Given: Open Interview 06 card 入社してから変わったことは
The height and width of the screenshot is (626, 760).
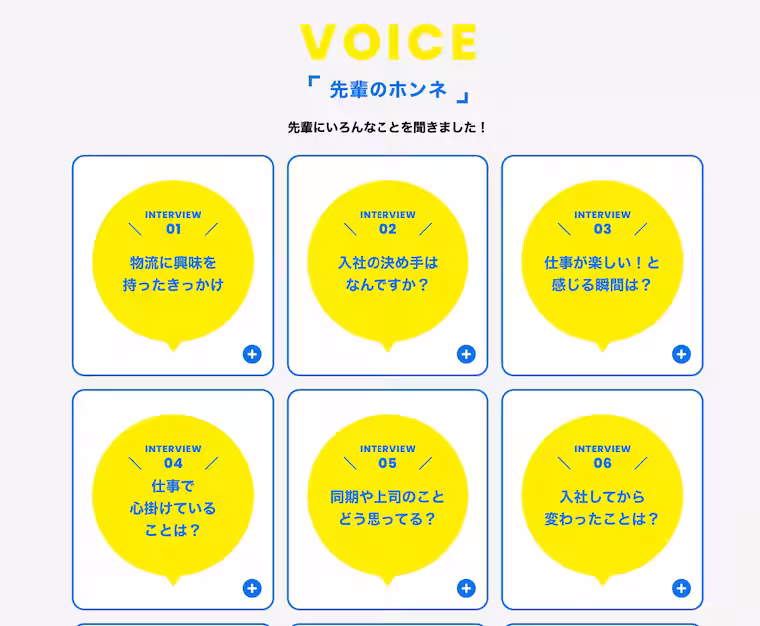Looking at the screenshot, I should coord(602,500).
